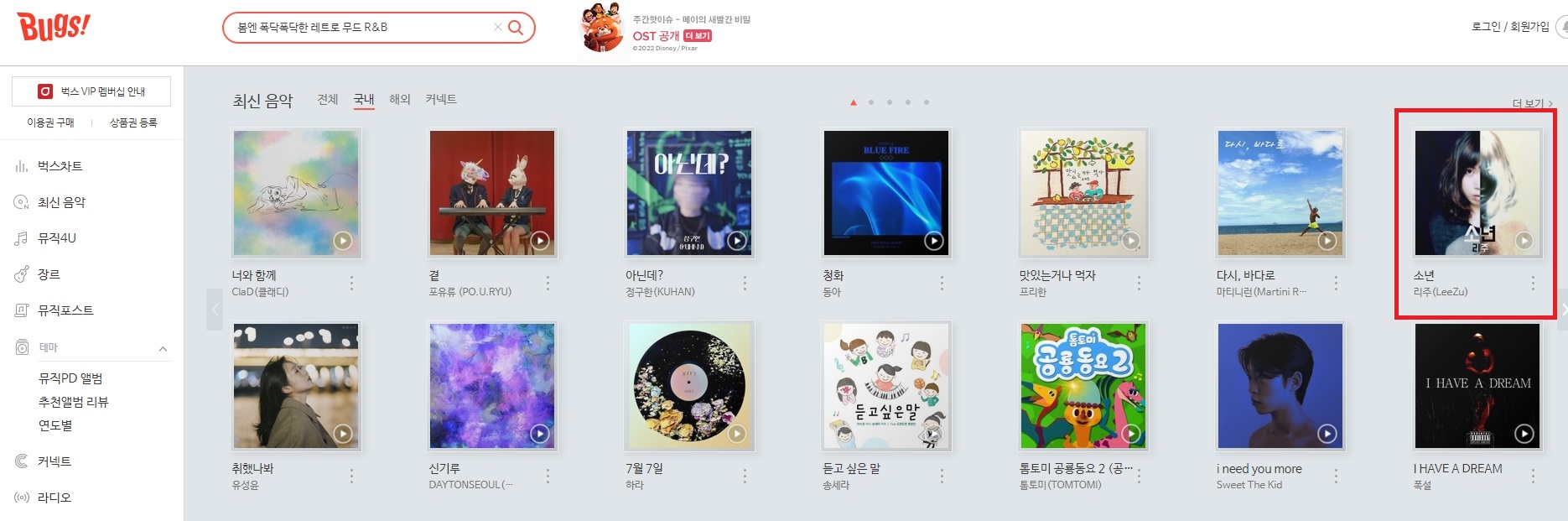This screenshot has height=521, width=1568.
Task: Play the I HAVE A DREAM album
Action: tap(1524, 434)
